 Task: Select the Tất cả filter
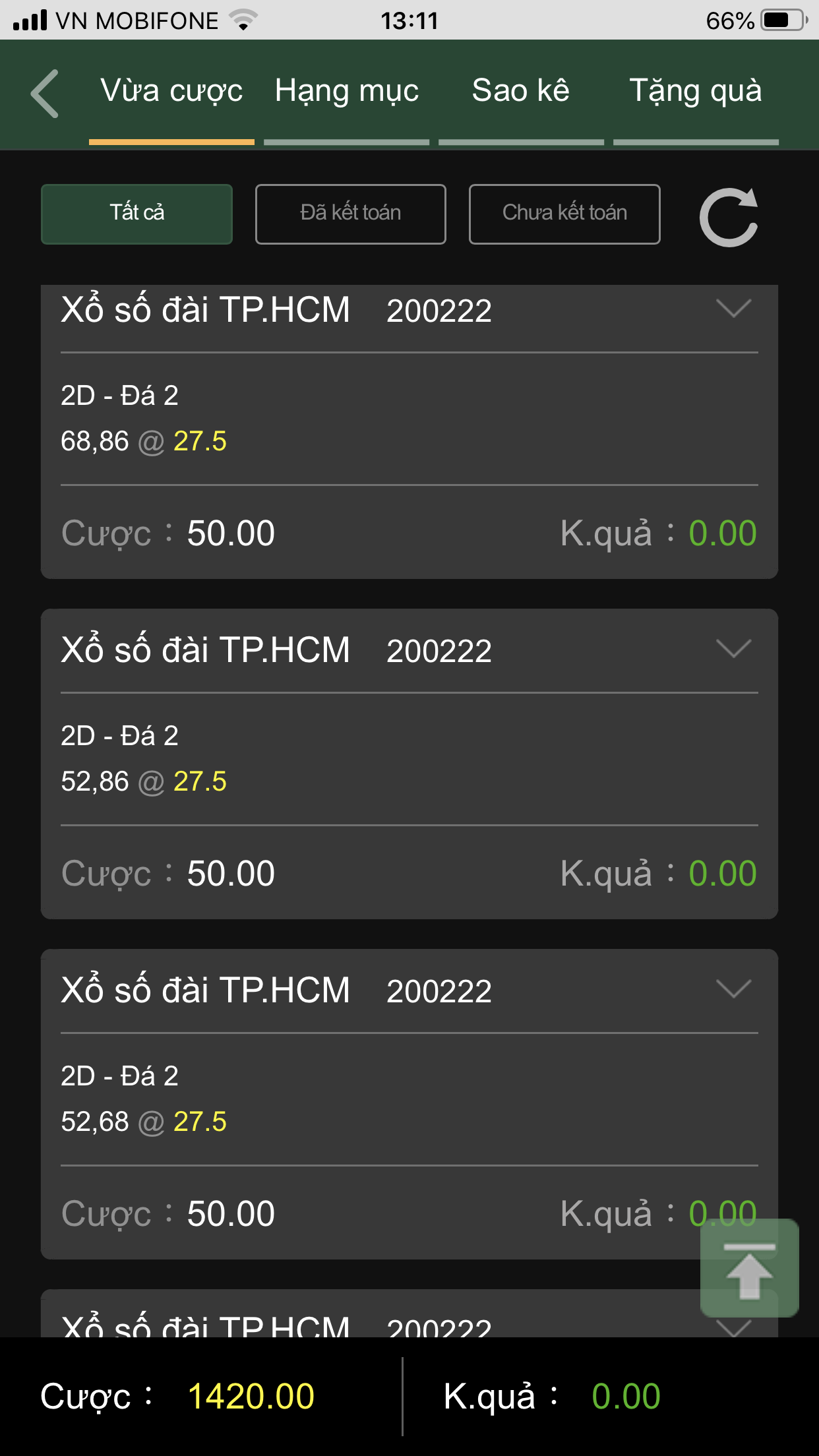136,214
